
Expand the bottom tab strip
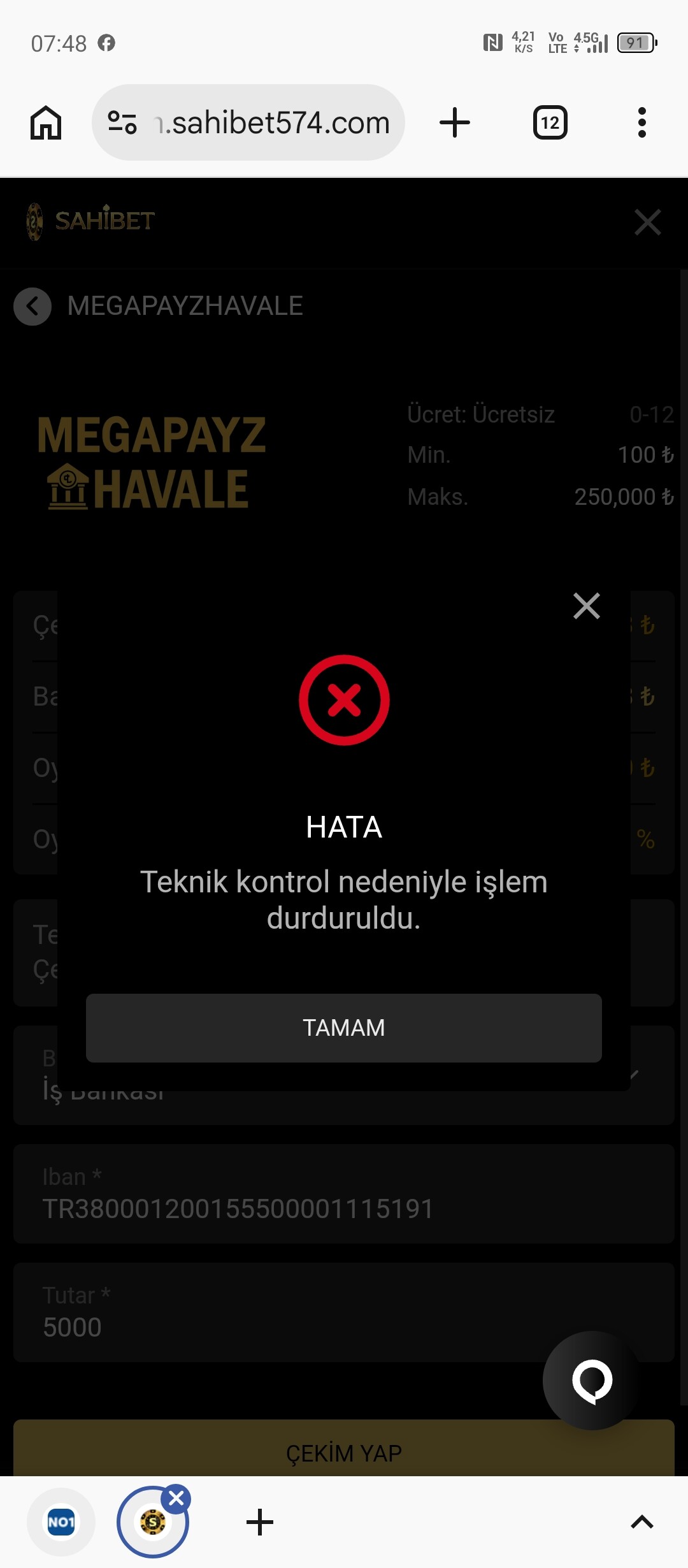click(x=641, y=1522)
